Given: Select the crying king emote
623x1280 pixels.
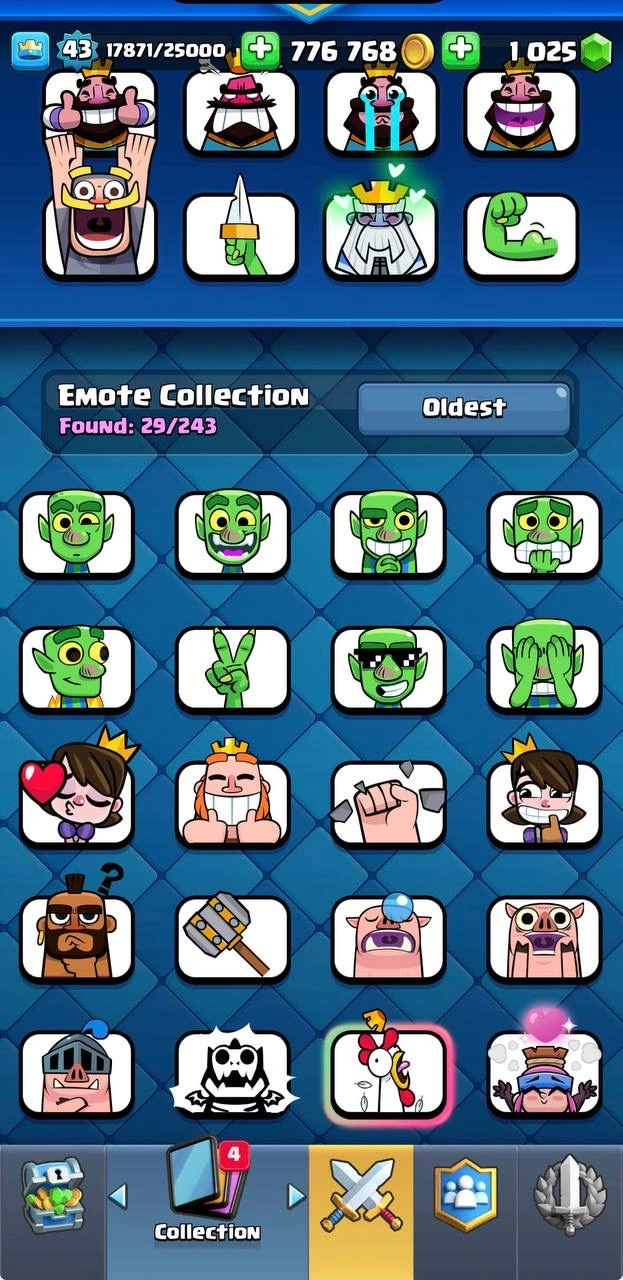Looking at the screenshot, I should click(381, 110).
